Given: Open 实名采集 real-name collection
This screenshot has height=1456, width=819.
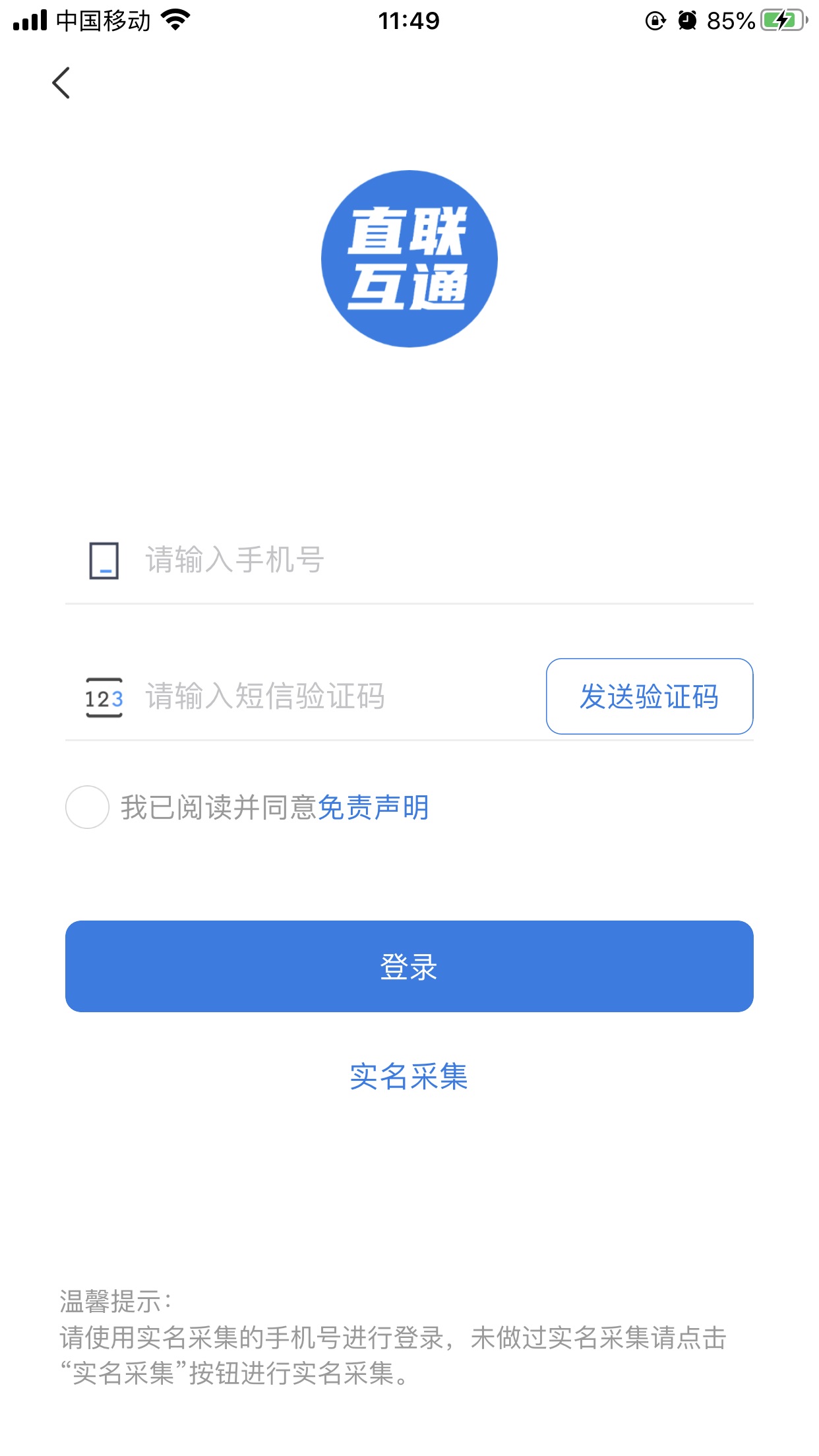Looking at the screenshot, I should tap(409, 1076).
